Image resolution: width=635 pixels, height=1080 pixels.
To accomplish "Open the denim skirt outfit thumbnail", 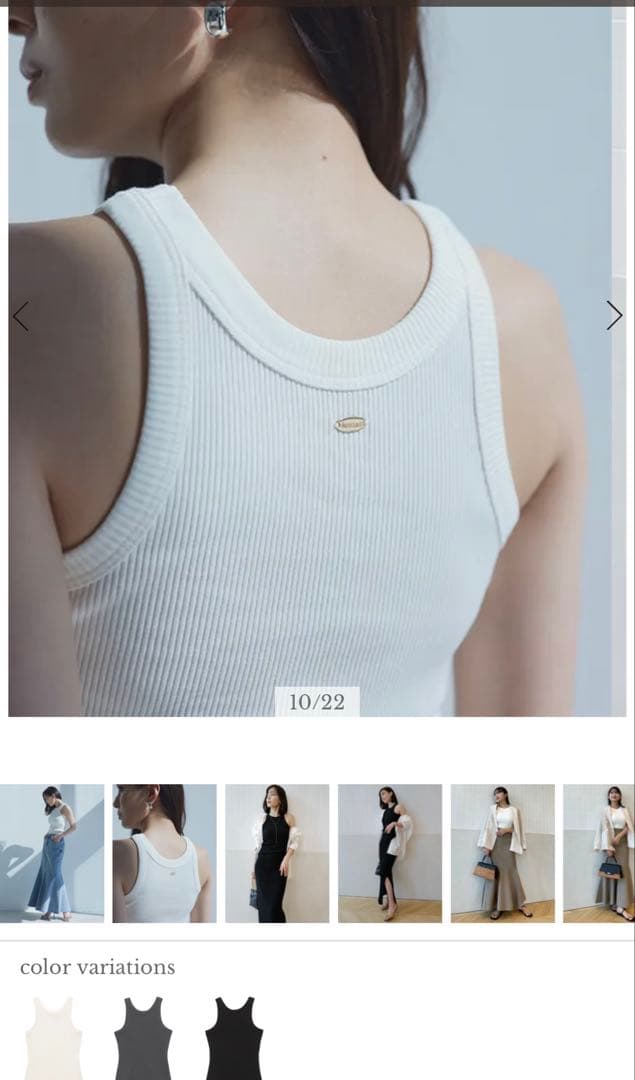I will coord(52,853).
